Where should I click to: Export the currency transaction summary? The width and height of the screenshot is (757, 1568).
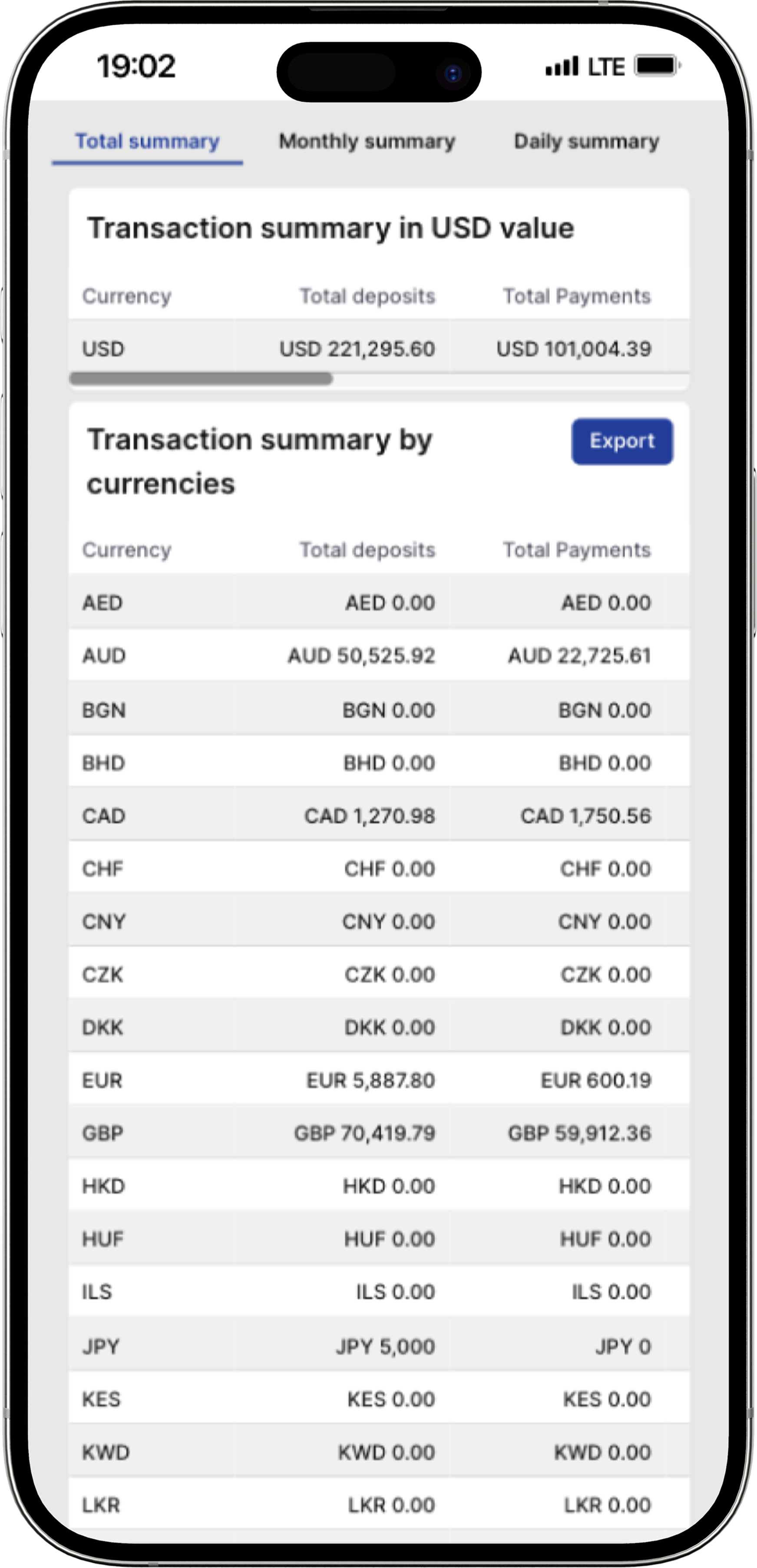click(x=622, y=441)
